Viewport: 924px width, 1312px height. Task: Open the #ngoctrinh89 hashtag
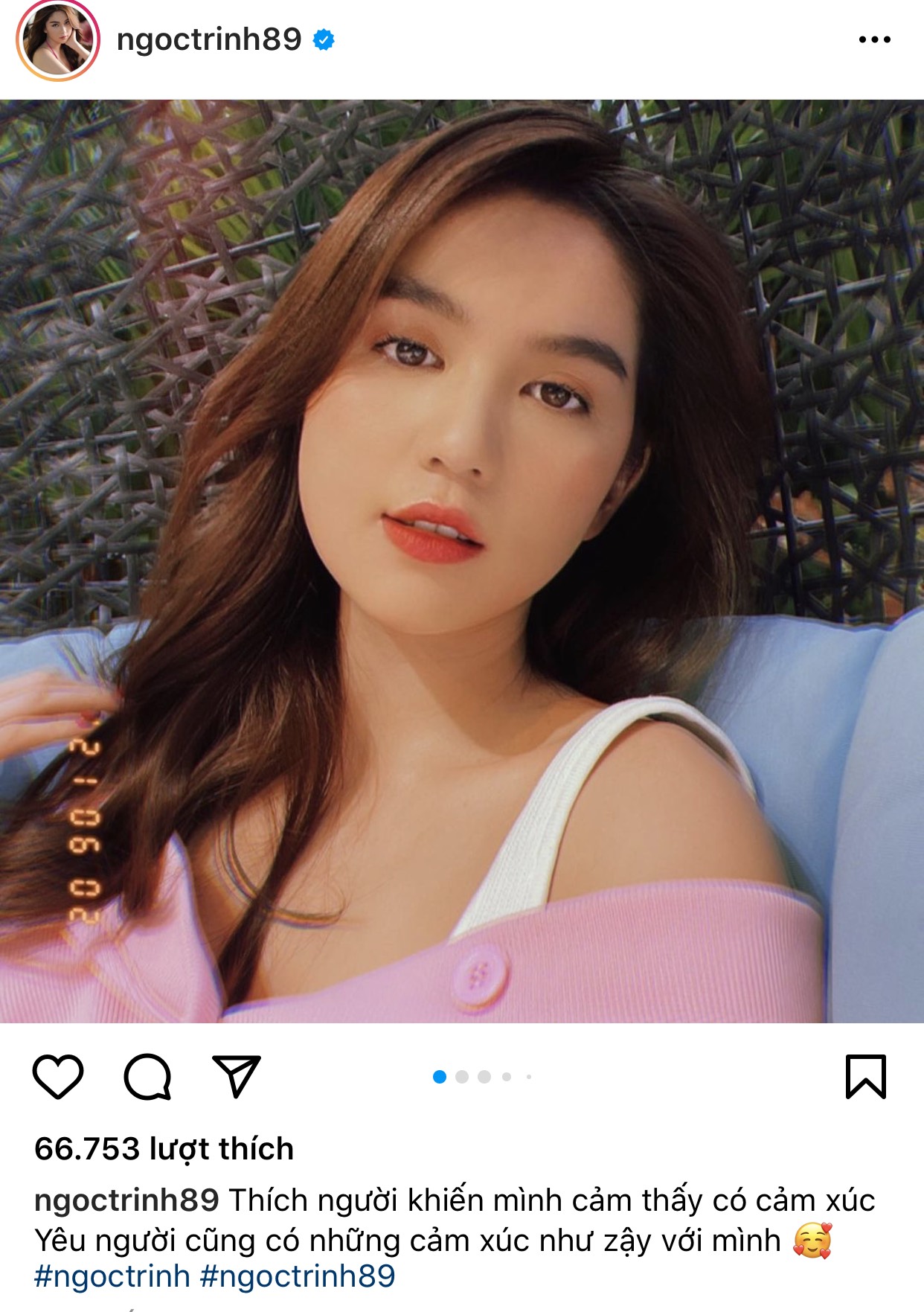click(x=298, y=1276)
